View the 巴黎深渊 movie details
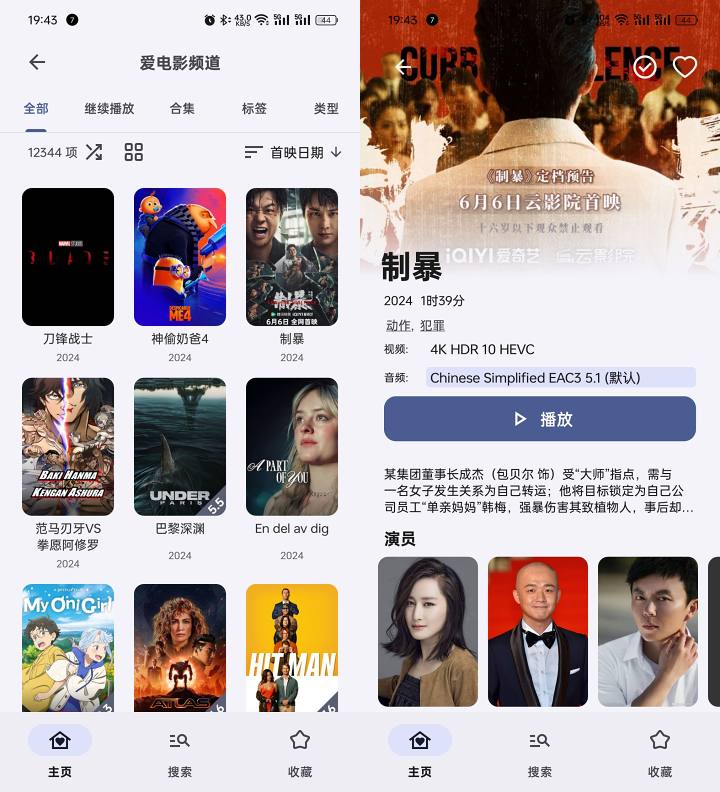The height and width of the screenshot is (792, 720). click(180, 446)
